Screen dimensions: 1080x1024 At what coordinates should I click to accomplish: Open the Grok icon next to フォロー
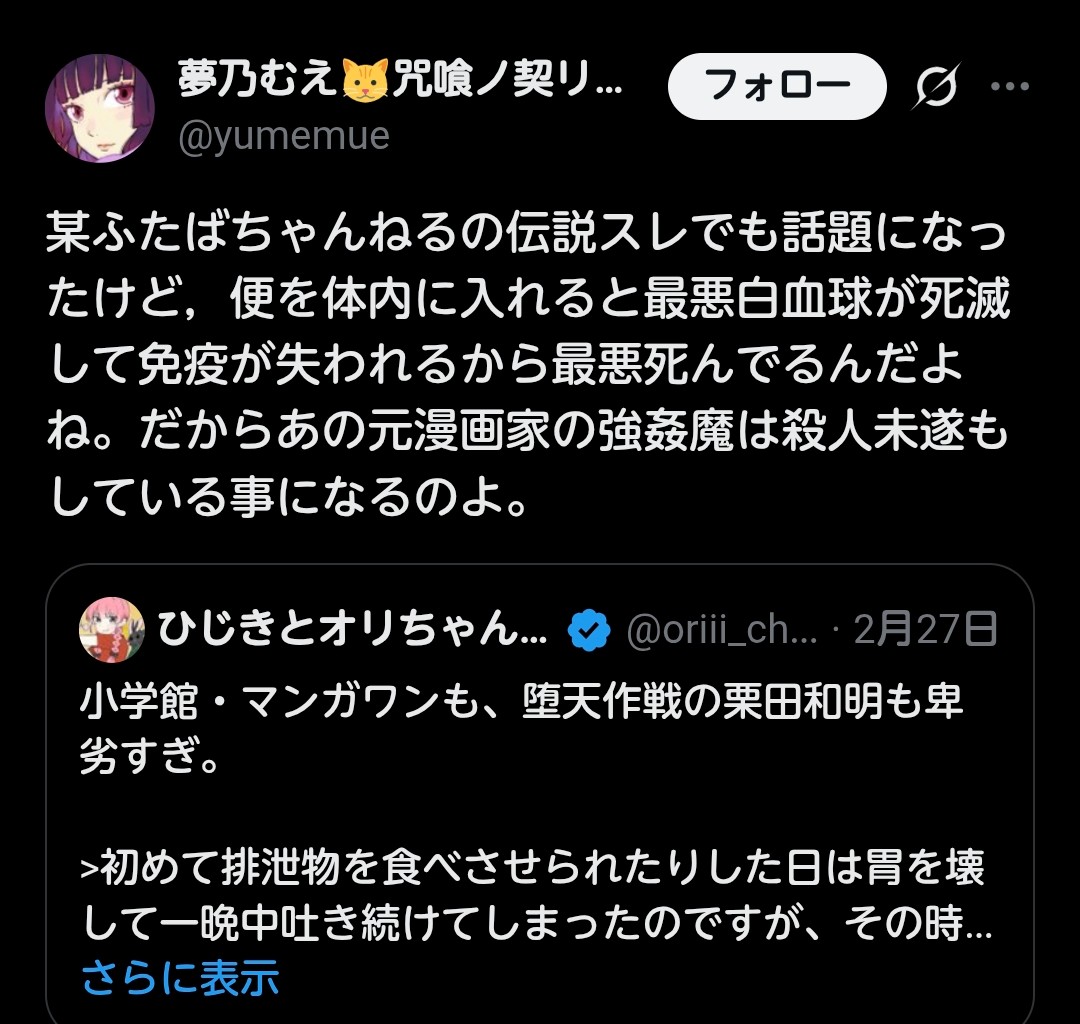(x=937, y=88)
